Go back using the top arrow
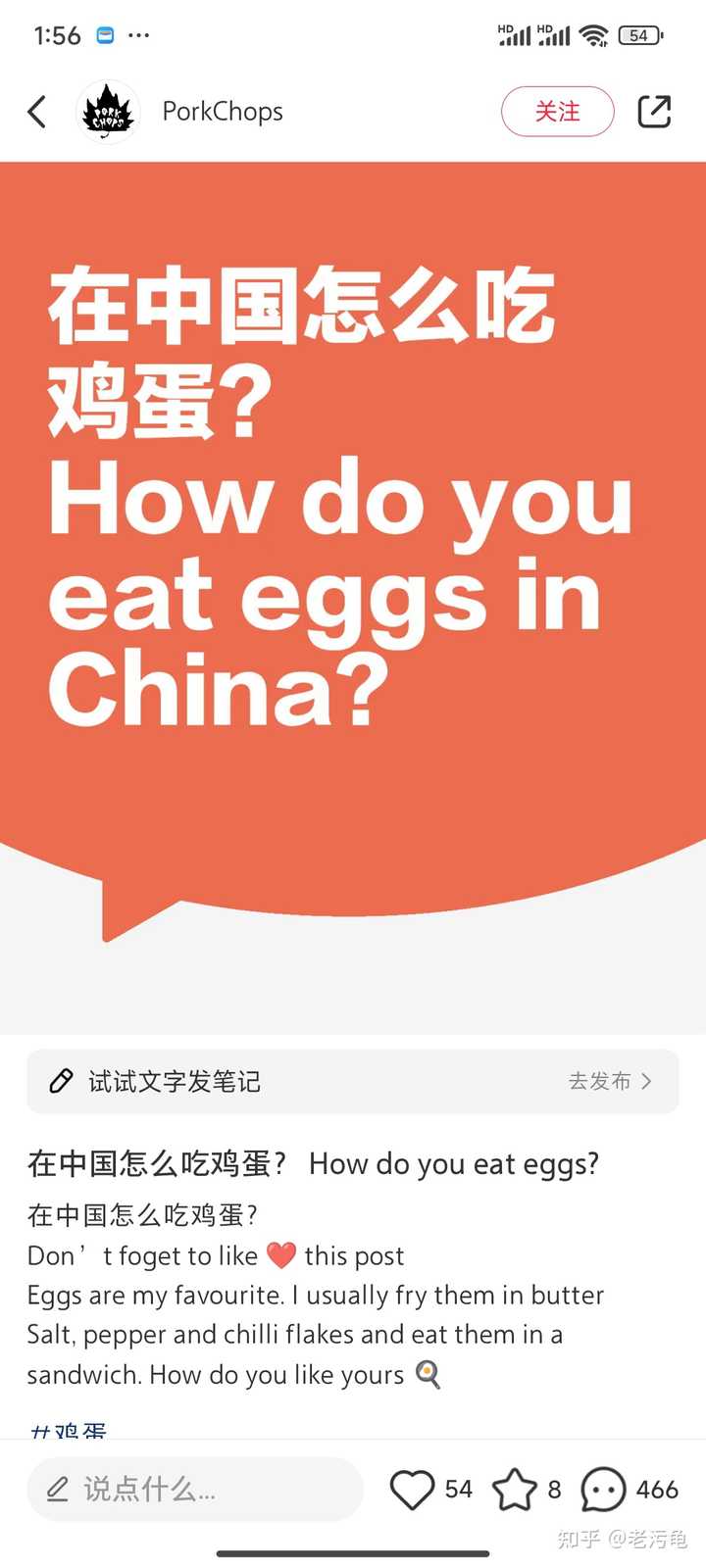Screen dimensions: 706x1568 [37, 112]
